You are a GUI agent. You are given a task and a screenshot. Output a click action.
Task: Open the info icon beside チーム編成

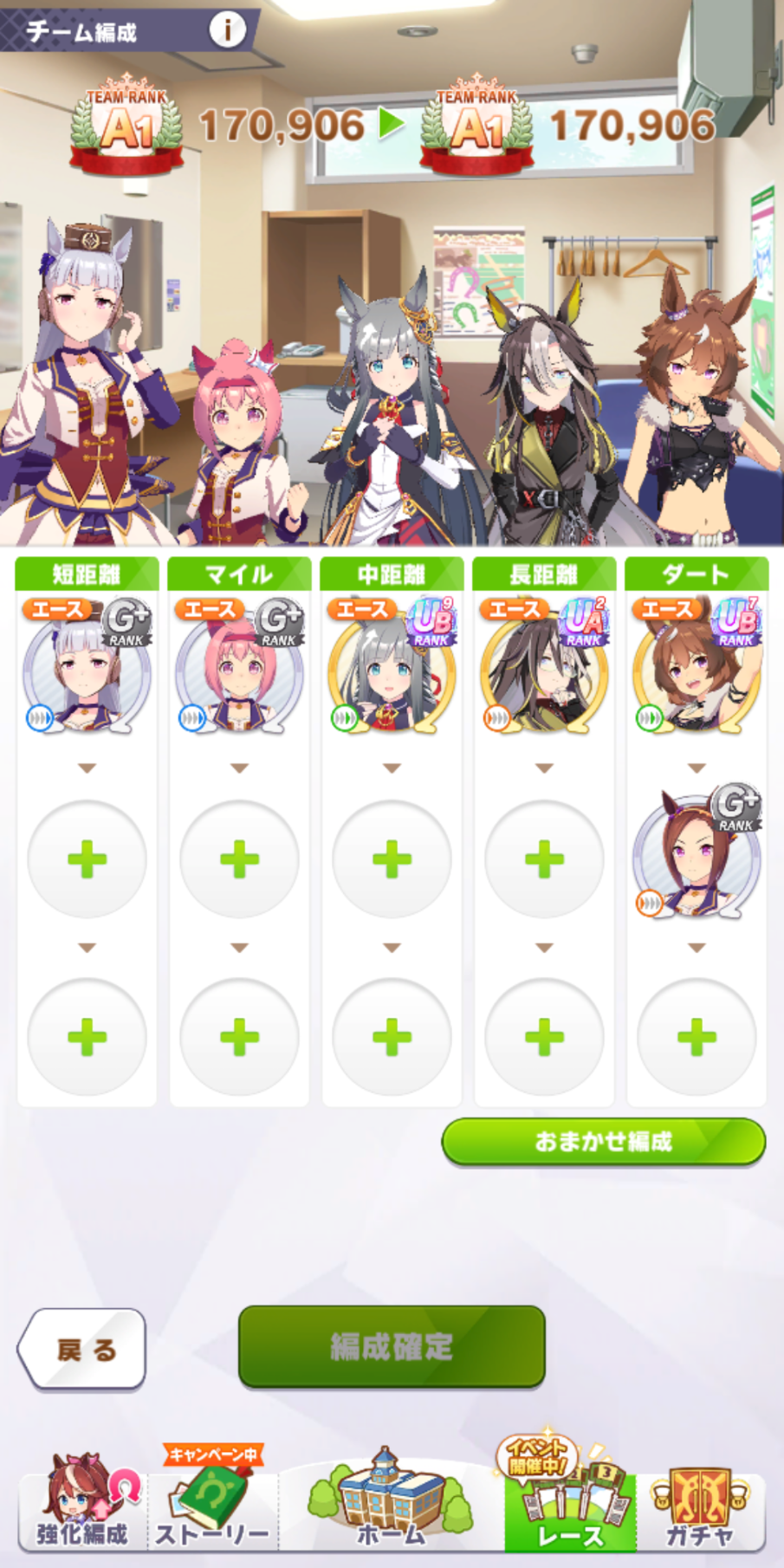227,30
